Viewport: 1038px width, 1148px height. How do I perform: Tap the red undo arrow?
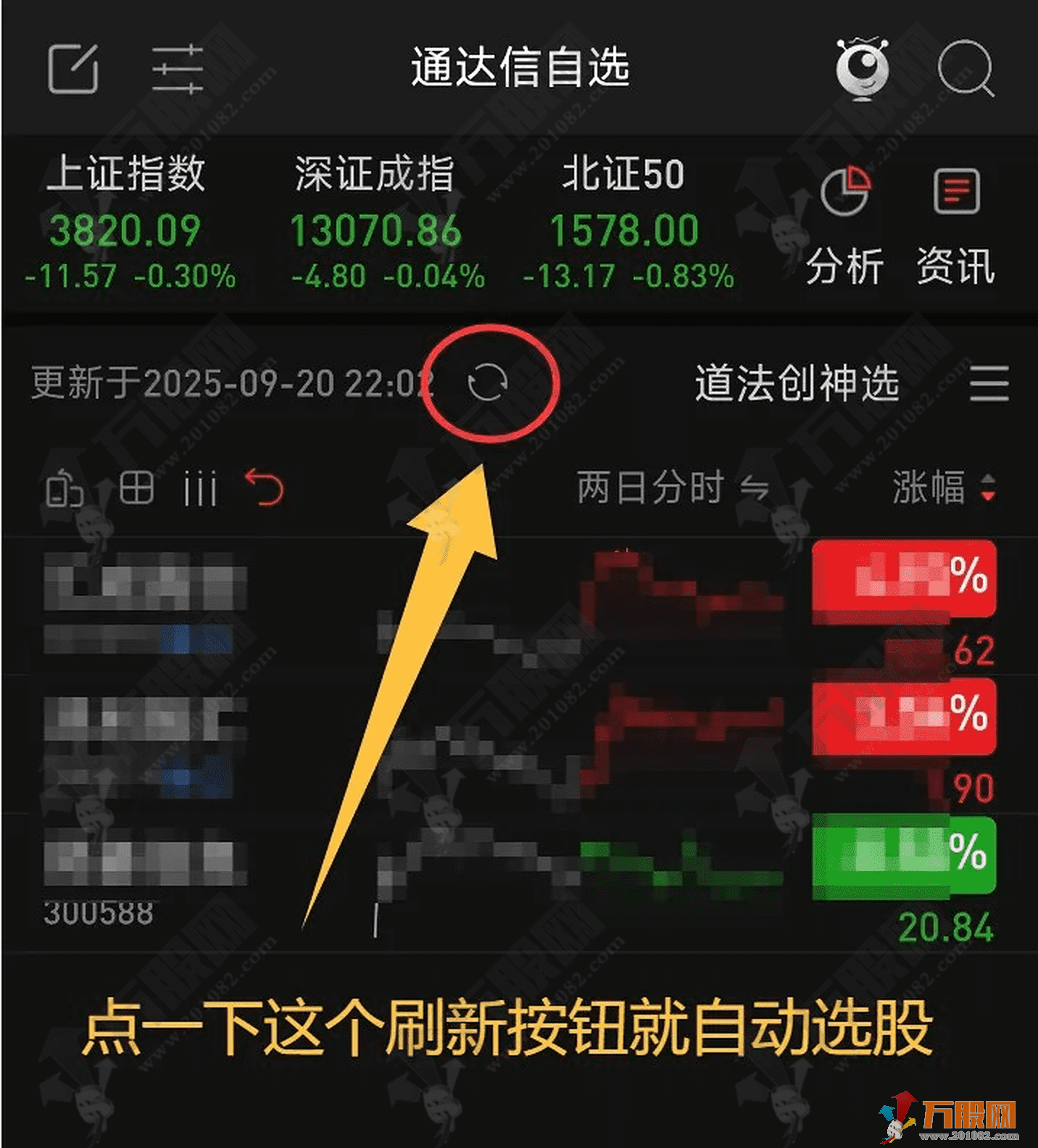click(x=264, y=488)
